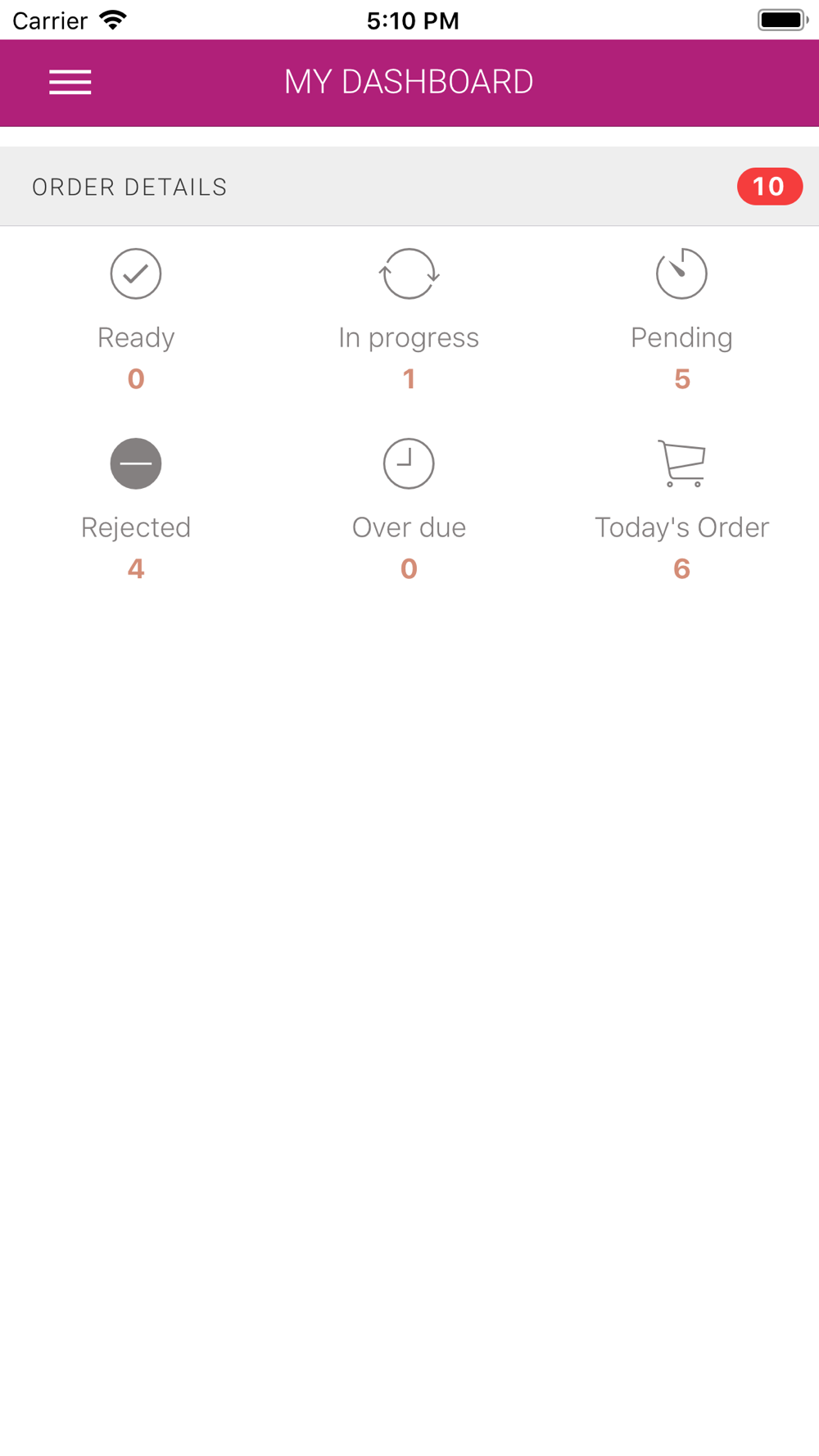Open Today's Order tile
This screenshot has width=819, height=1456.
pyautogui.click(x=681, y=510)
